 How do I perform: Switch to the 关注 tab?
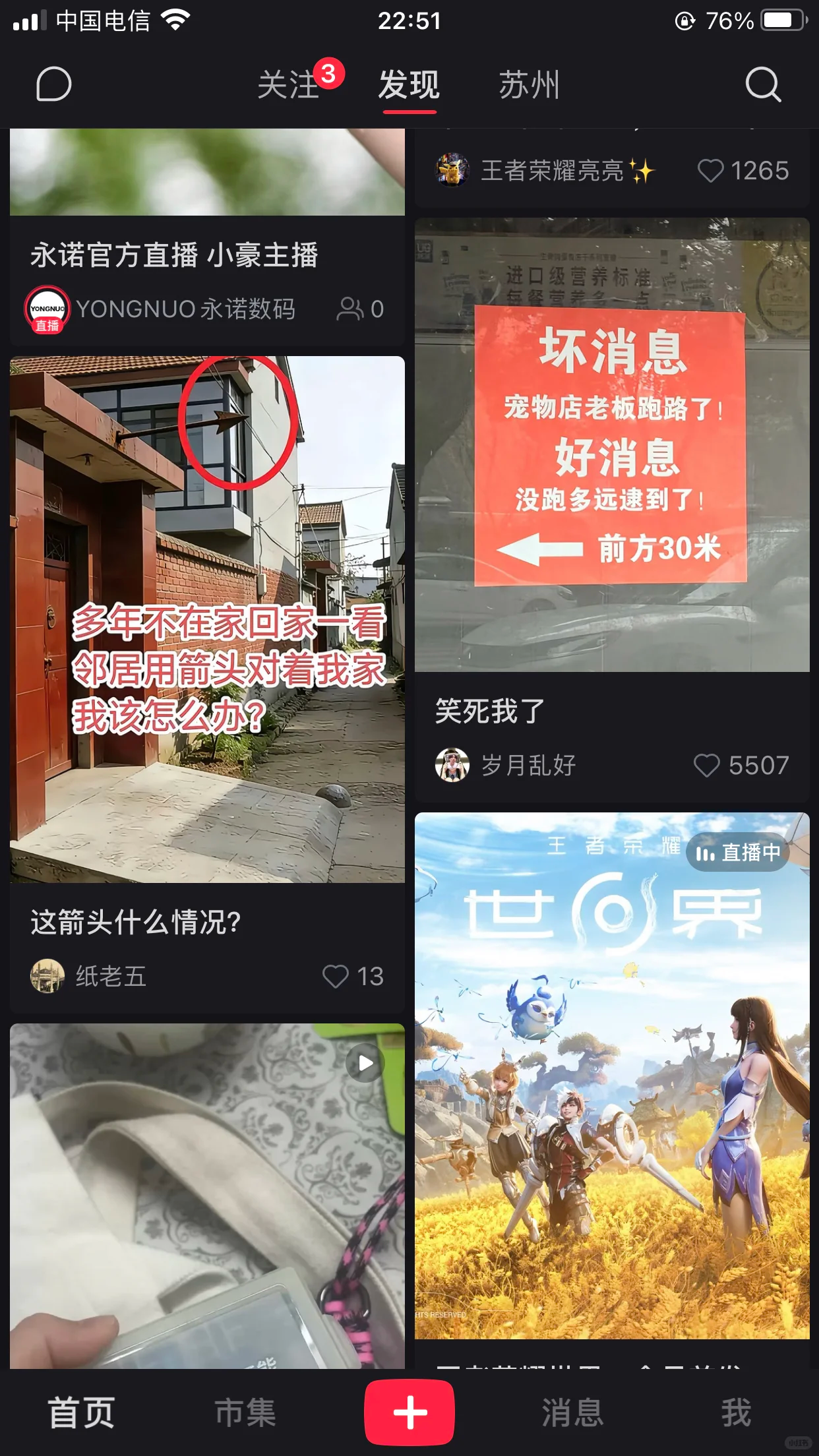pyautogui.click(x=289, y=85)
